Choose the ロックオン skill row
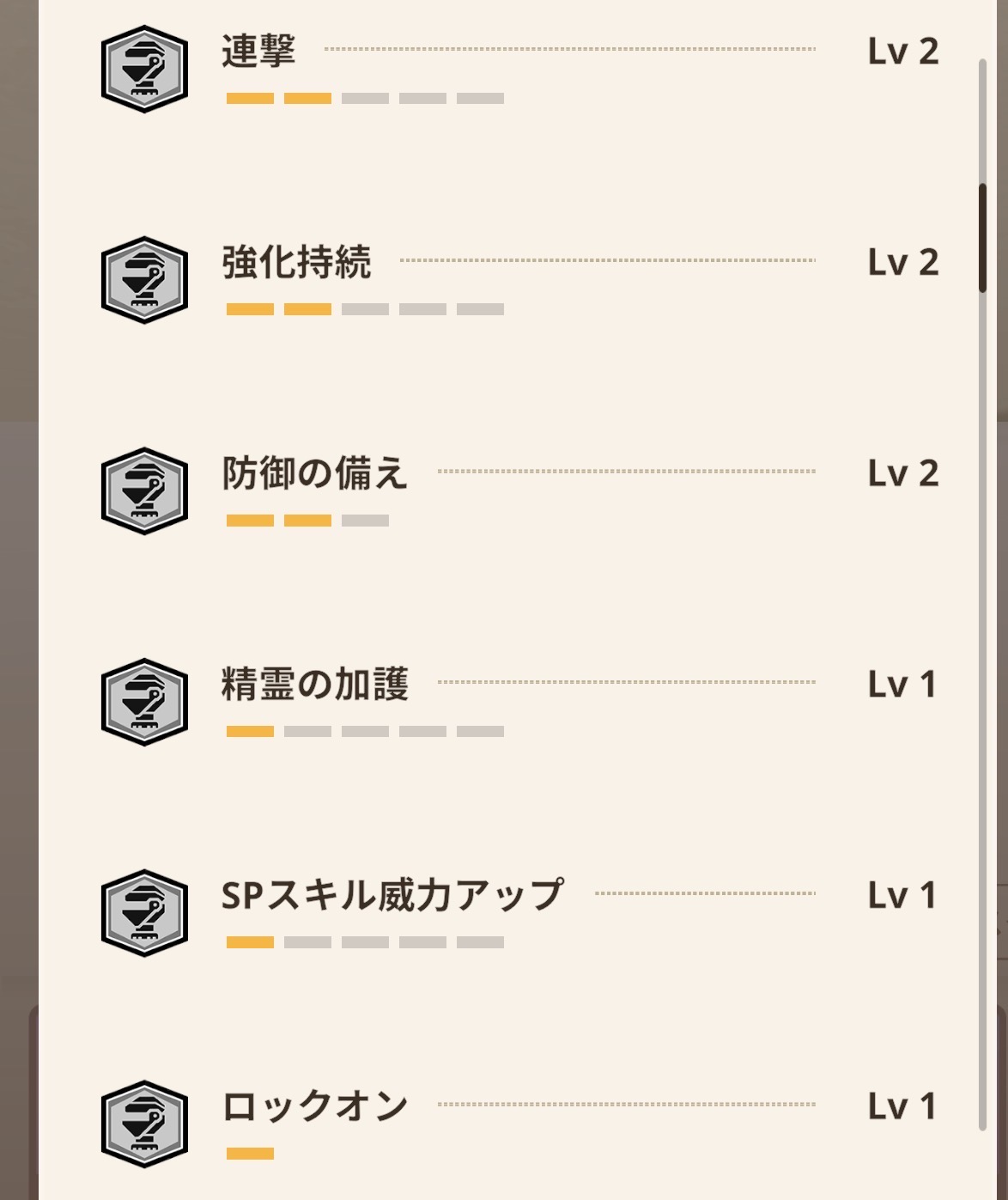The image size is (1008, 1200). [314, 1106]
